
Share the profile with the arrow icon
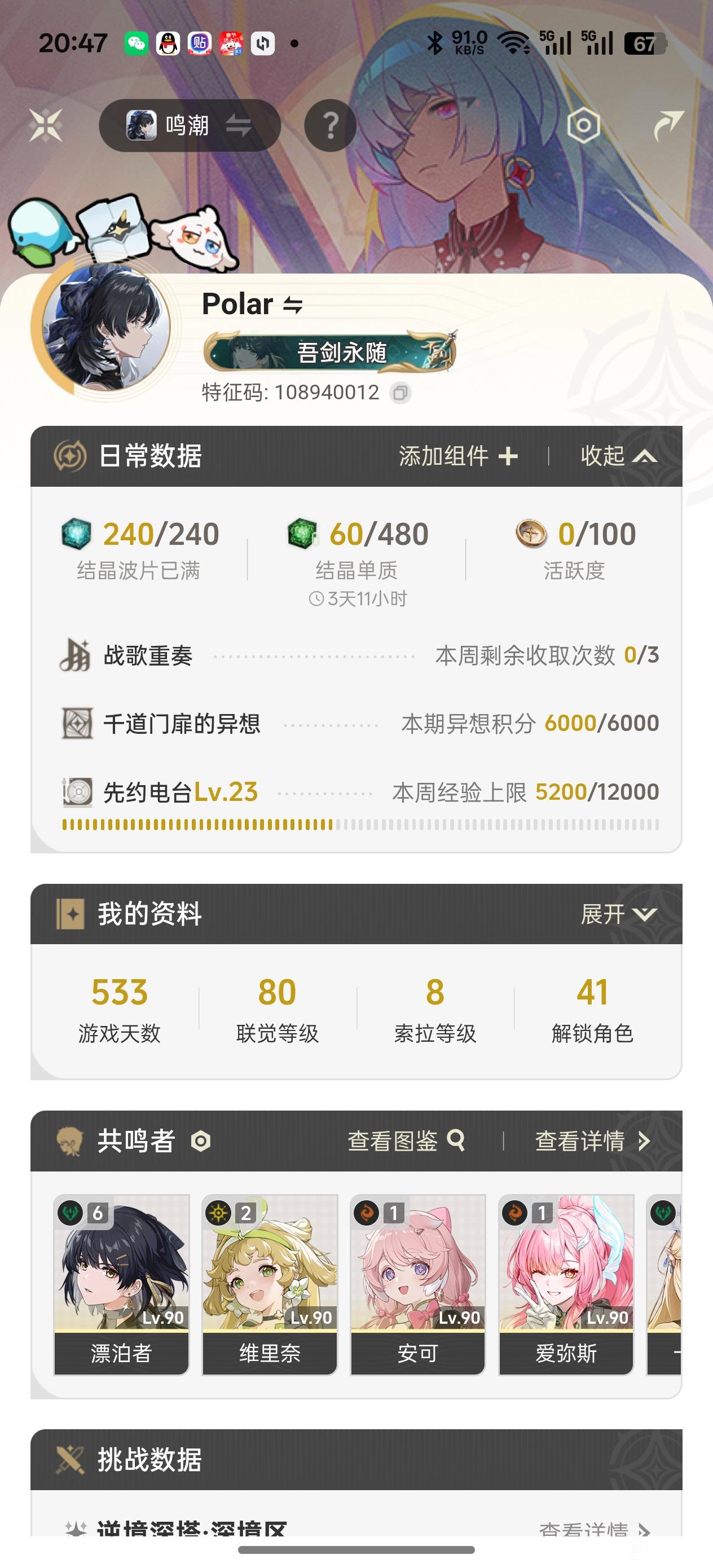pyautogui.click(x=668, y=125)
